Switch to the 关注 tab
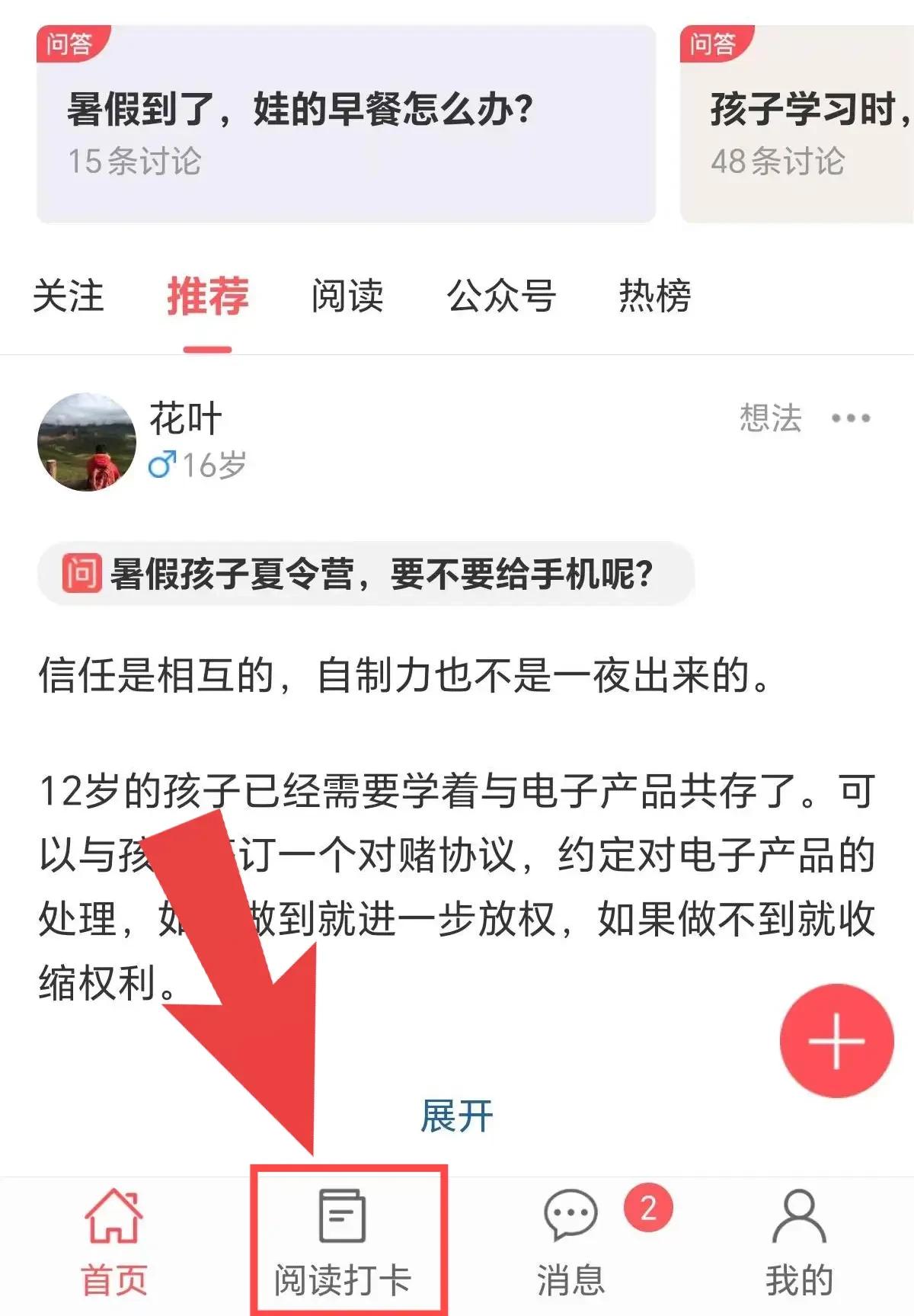 tap(69, 296)
